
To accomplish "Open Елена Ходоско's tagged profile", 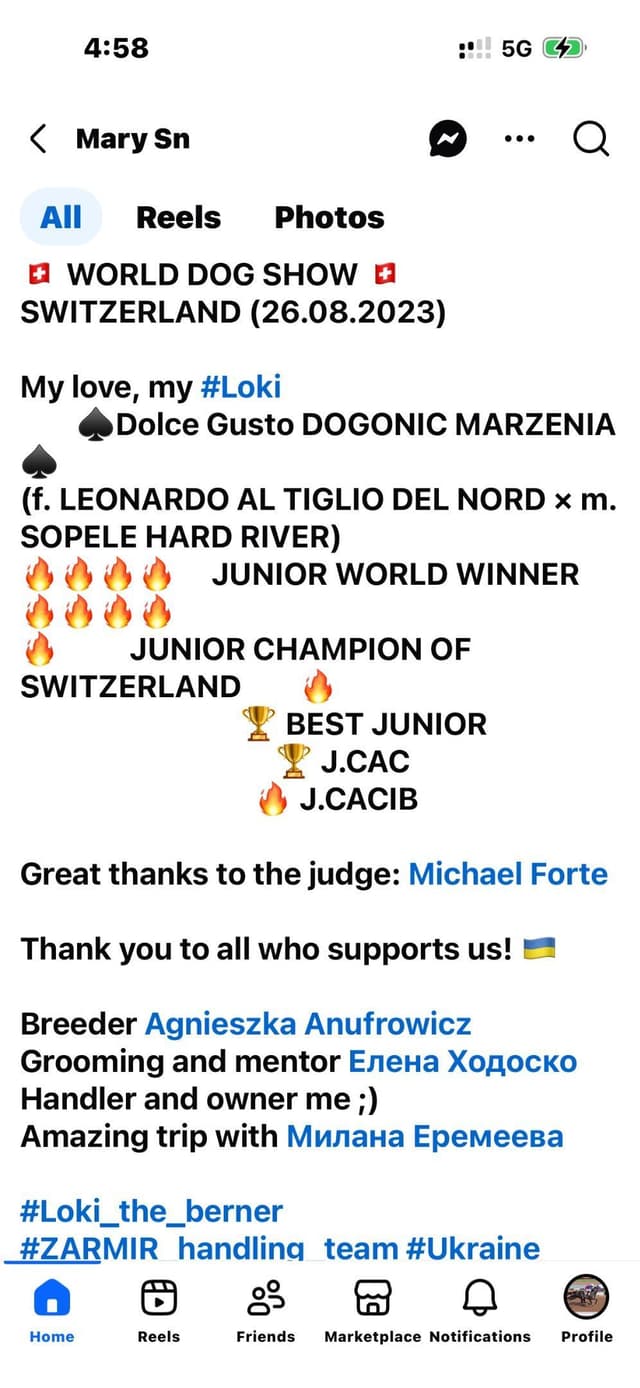I will tap(462, 1061).
